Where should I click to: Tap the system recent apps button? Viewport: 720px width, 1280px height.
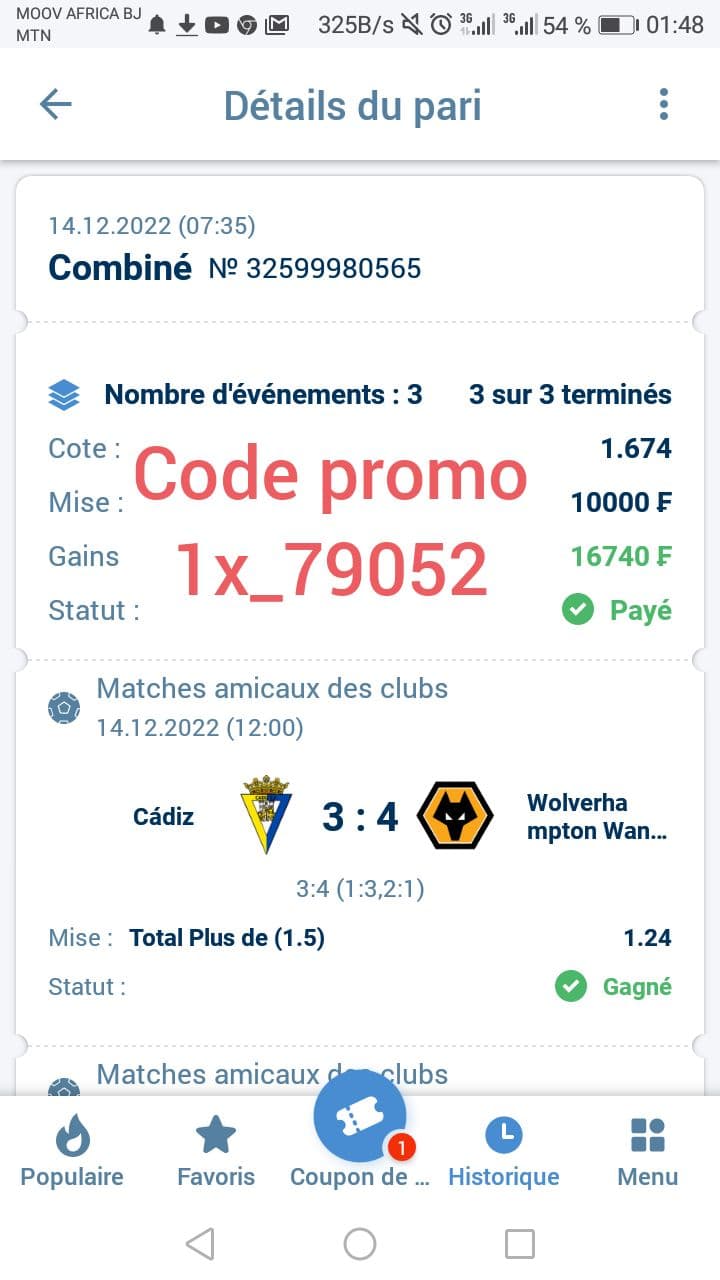pos(519,1244)
